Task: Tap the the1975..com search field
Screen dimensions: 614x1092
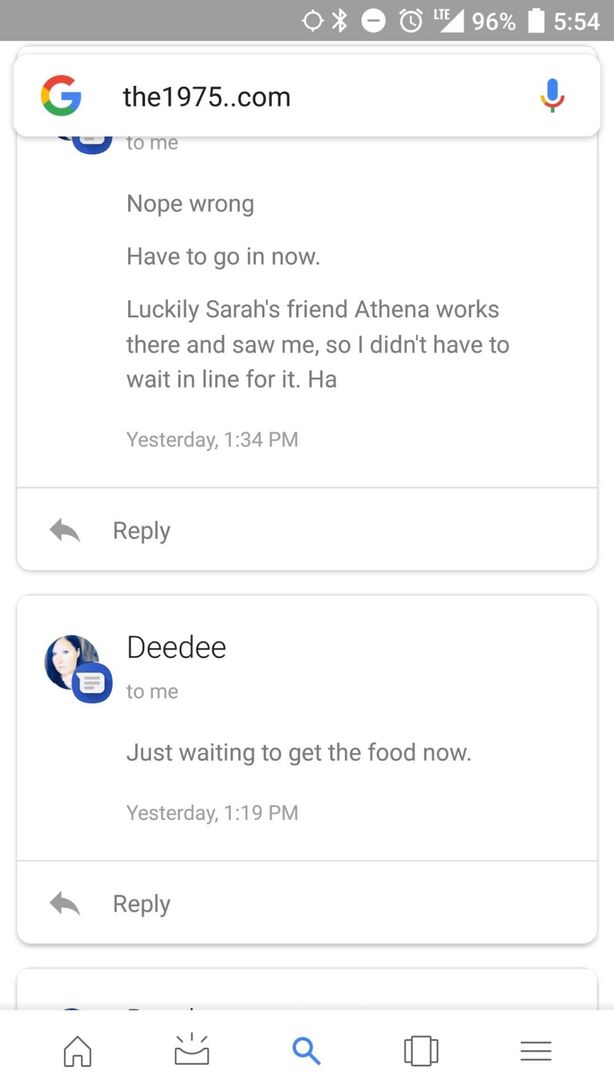Action: click(x=300, y=97)
